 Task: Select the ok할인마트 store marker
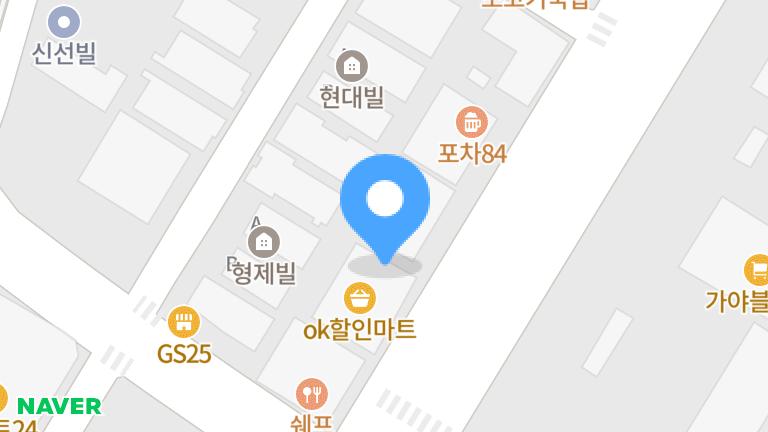pos(359,298)
